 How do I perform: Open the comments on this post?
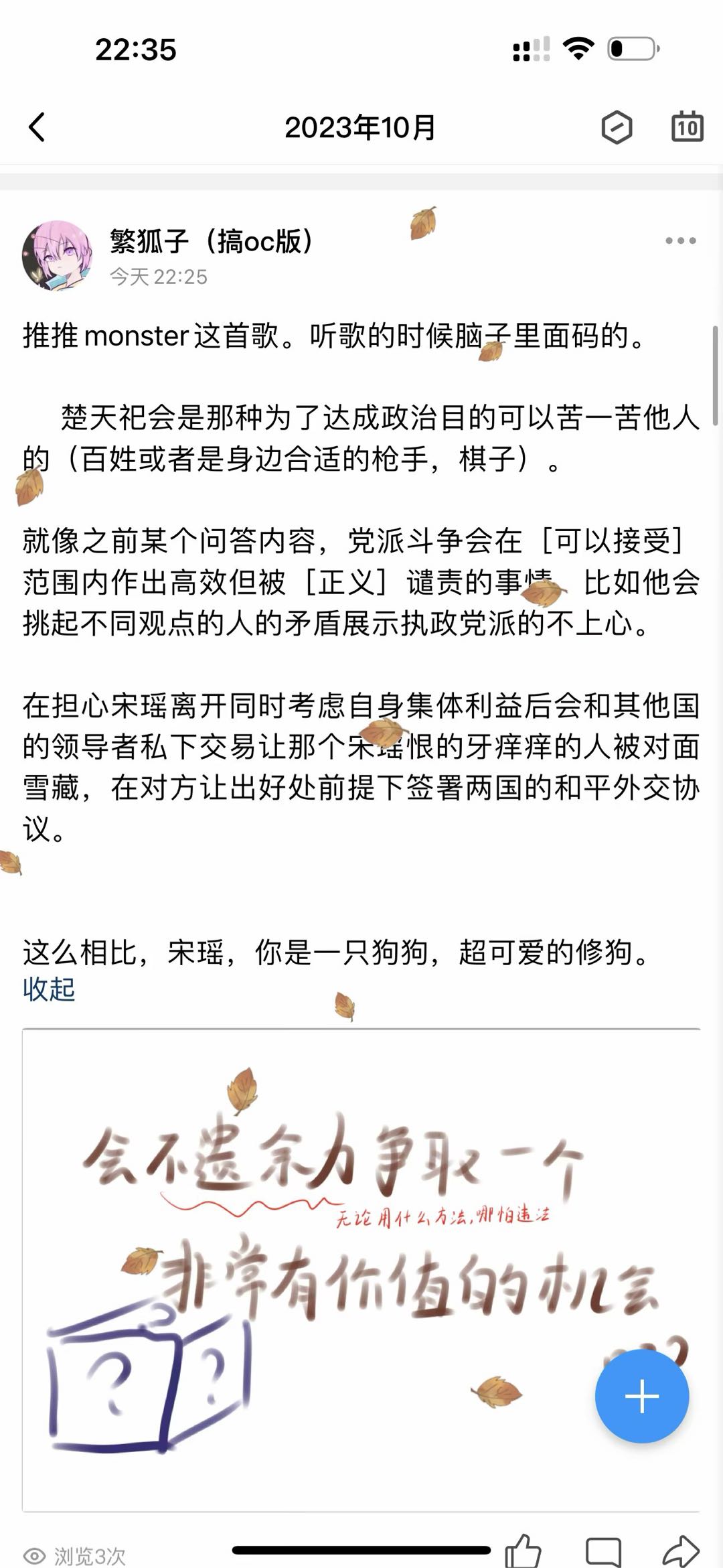[x=603, y=1552]
